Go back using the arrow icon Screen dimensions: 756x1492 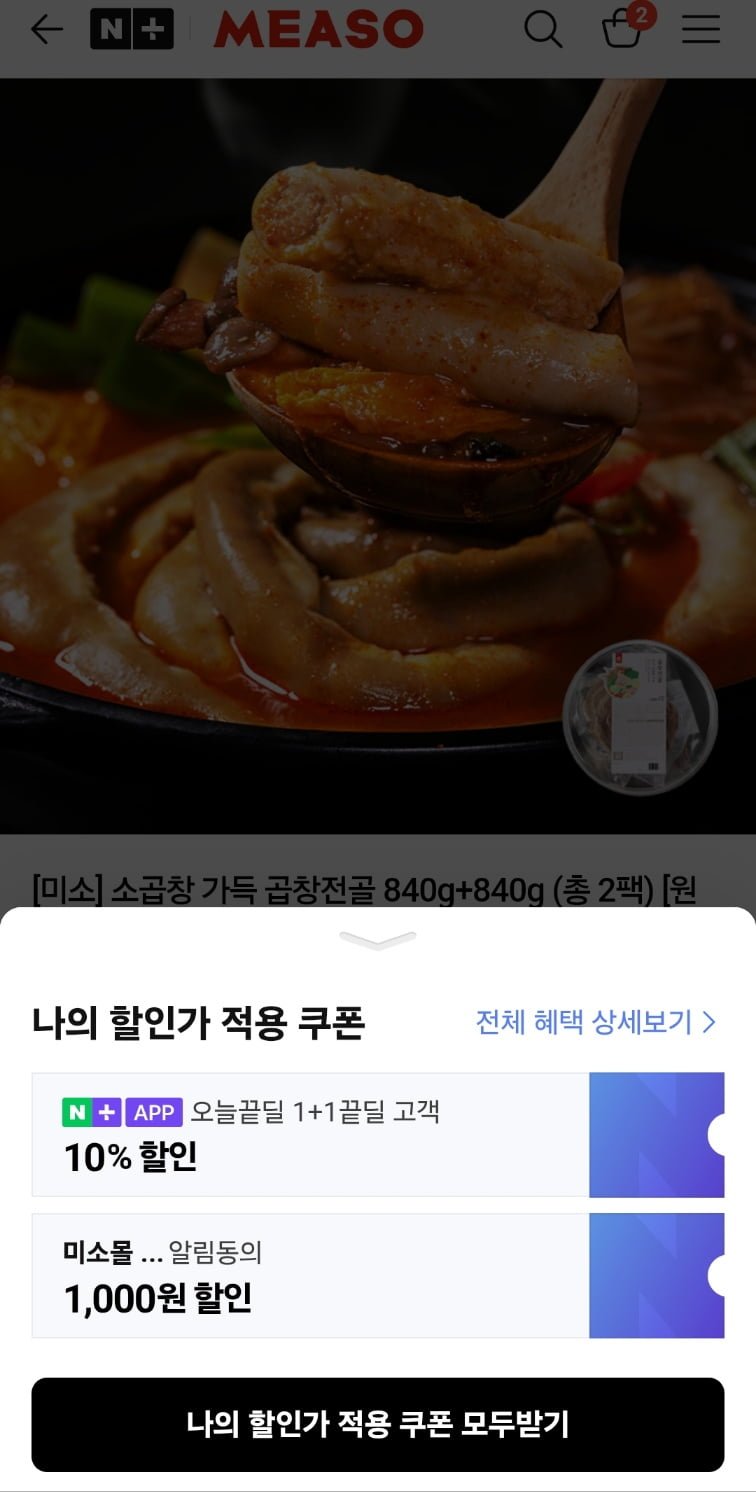click(x=46, y=30)
